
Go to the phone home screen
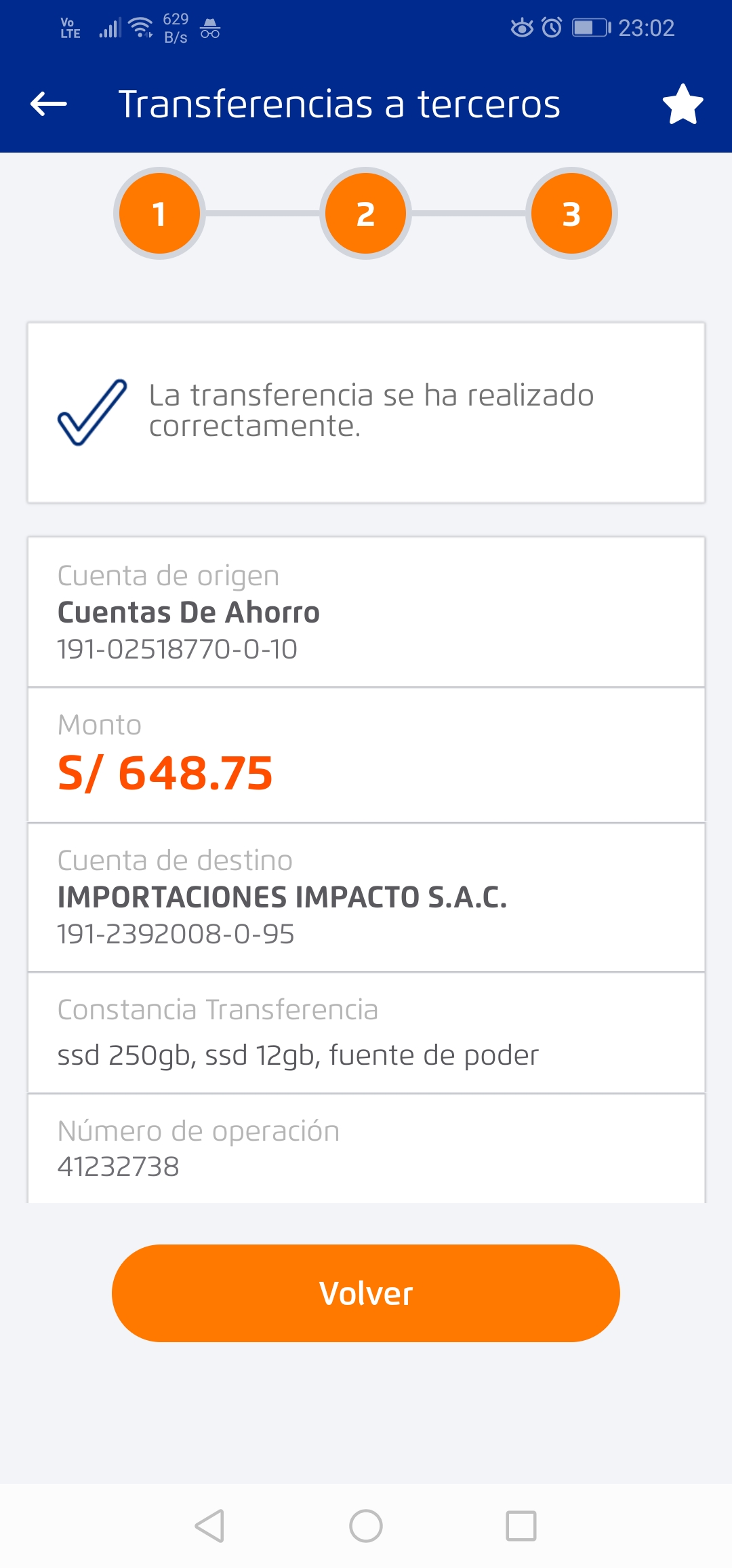(366, 1526)
